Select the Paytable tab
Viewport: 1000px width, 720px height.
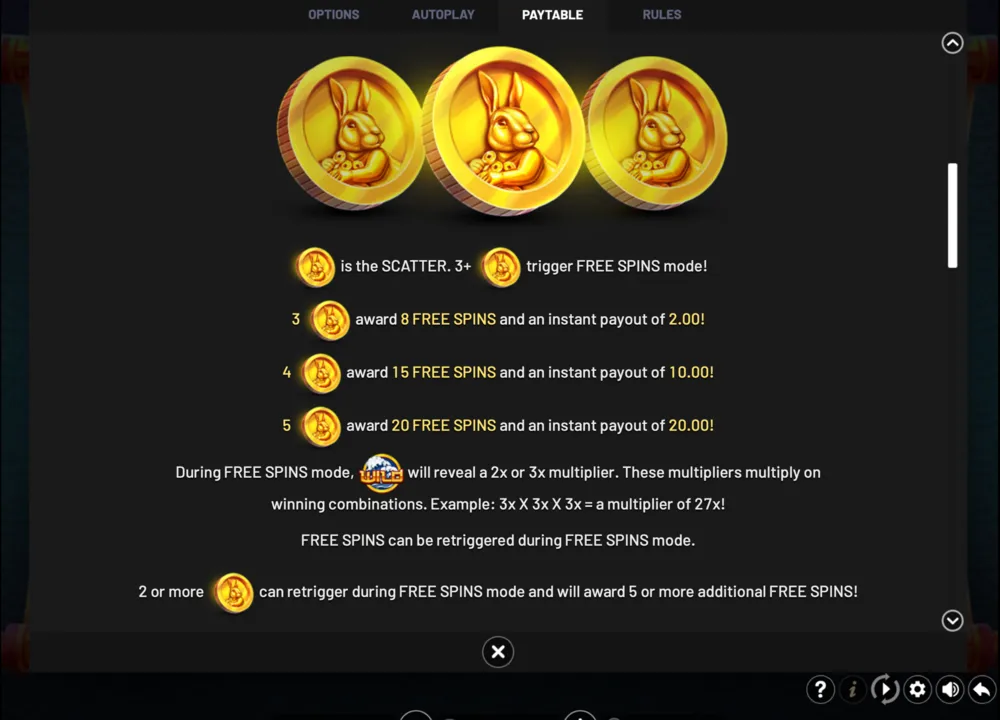(x=552, y=15)
